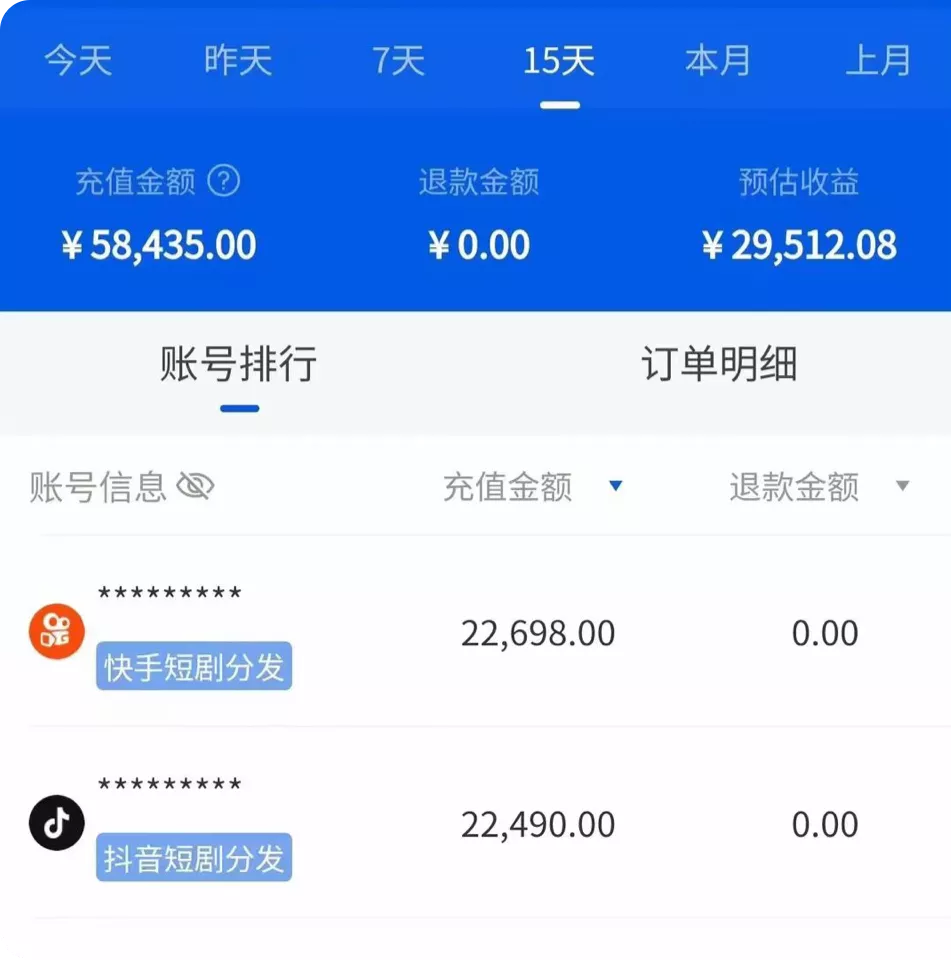Click the 快手短剧分发 tag

(193, 667)
